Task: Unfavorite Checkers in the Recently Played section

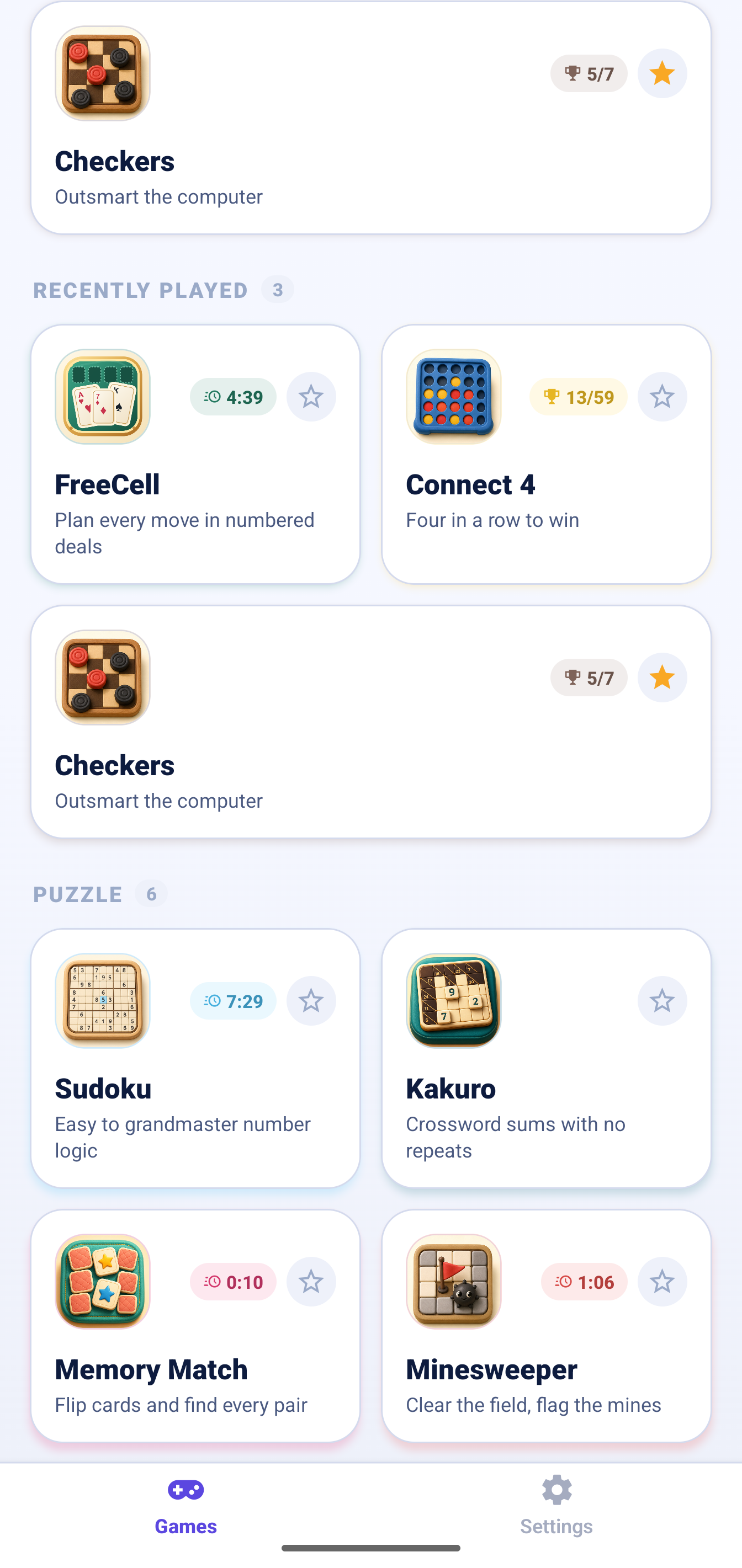Action: point(661,678)
